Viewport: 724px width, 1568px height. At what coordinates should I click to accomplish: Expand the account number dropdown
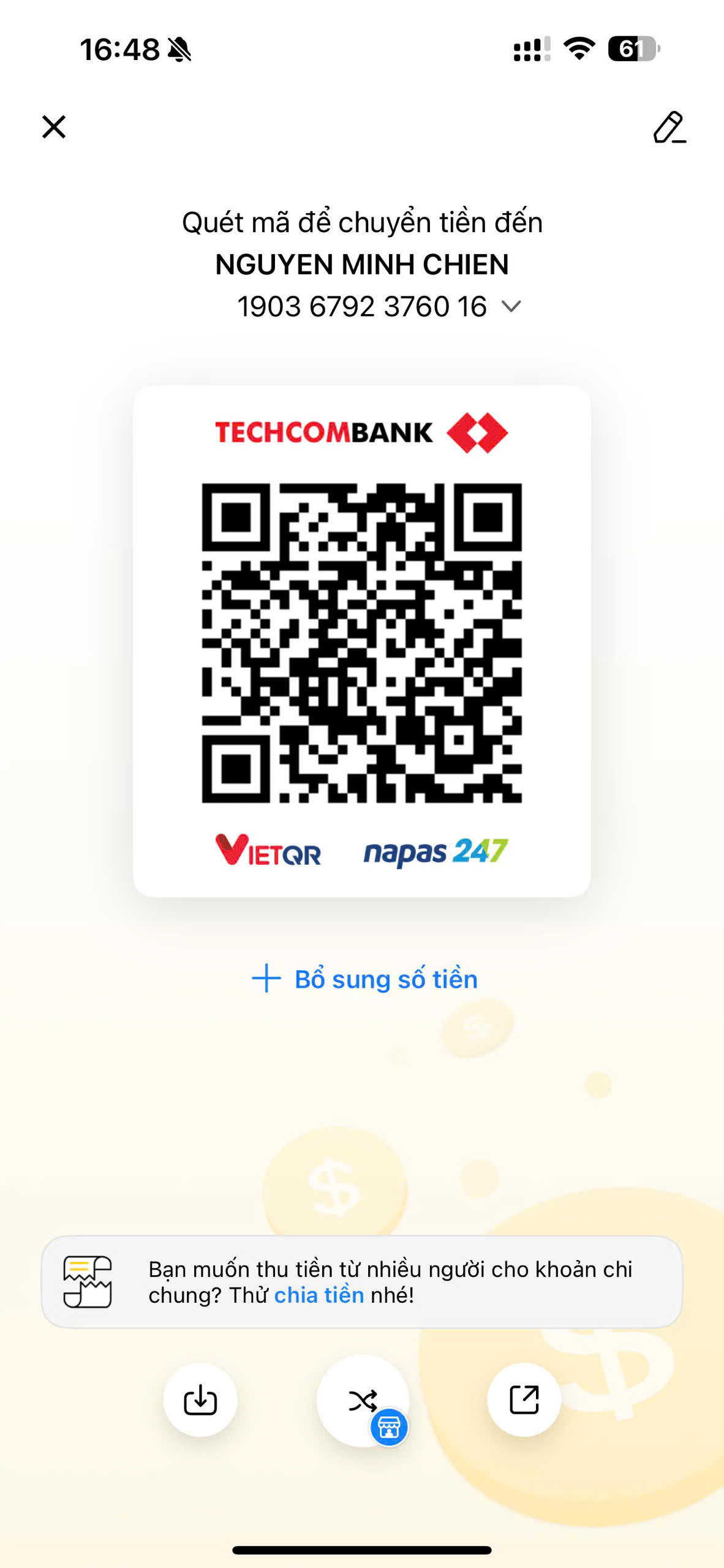pyautogui.click(x=511, y=306)
